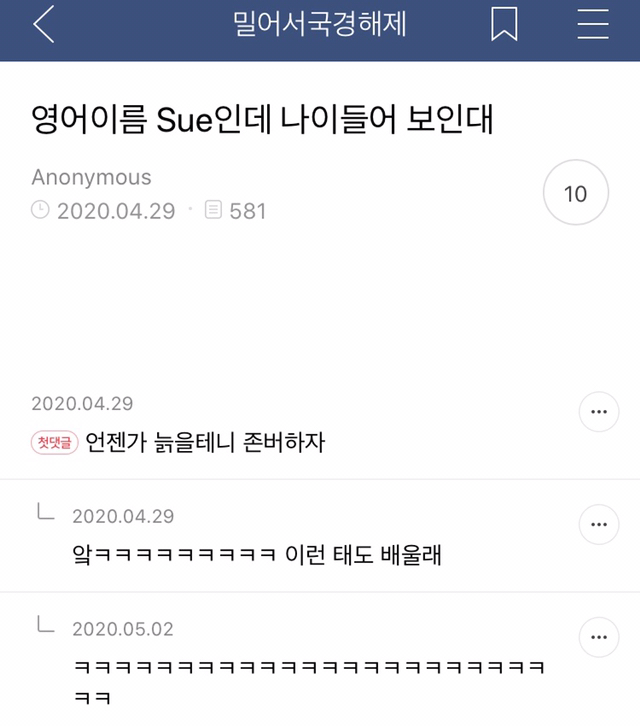
Task: Open options for the 언젠가 늙을테니 comment
Action: pyautogui.click(x=599, y=412)
